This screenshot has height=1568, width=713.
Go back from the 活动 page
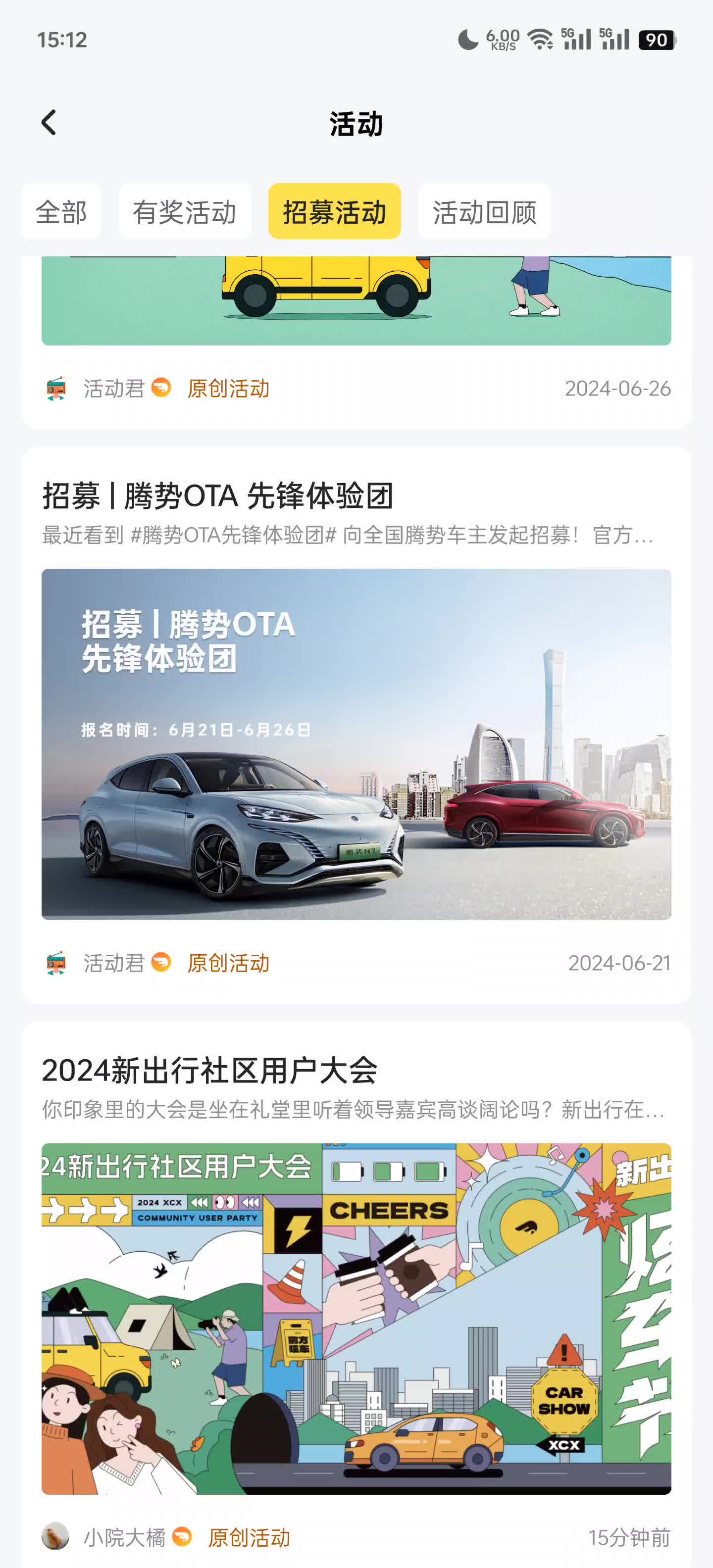[x=50, y=123]
